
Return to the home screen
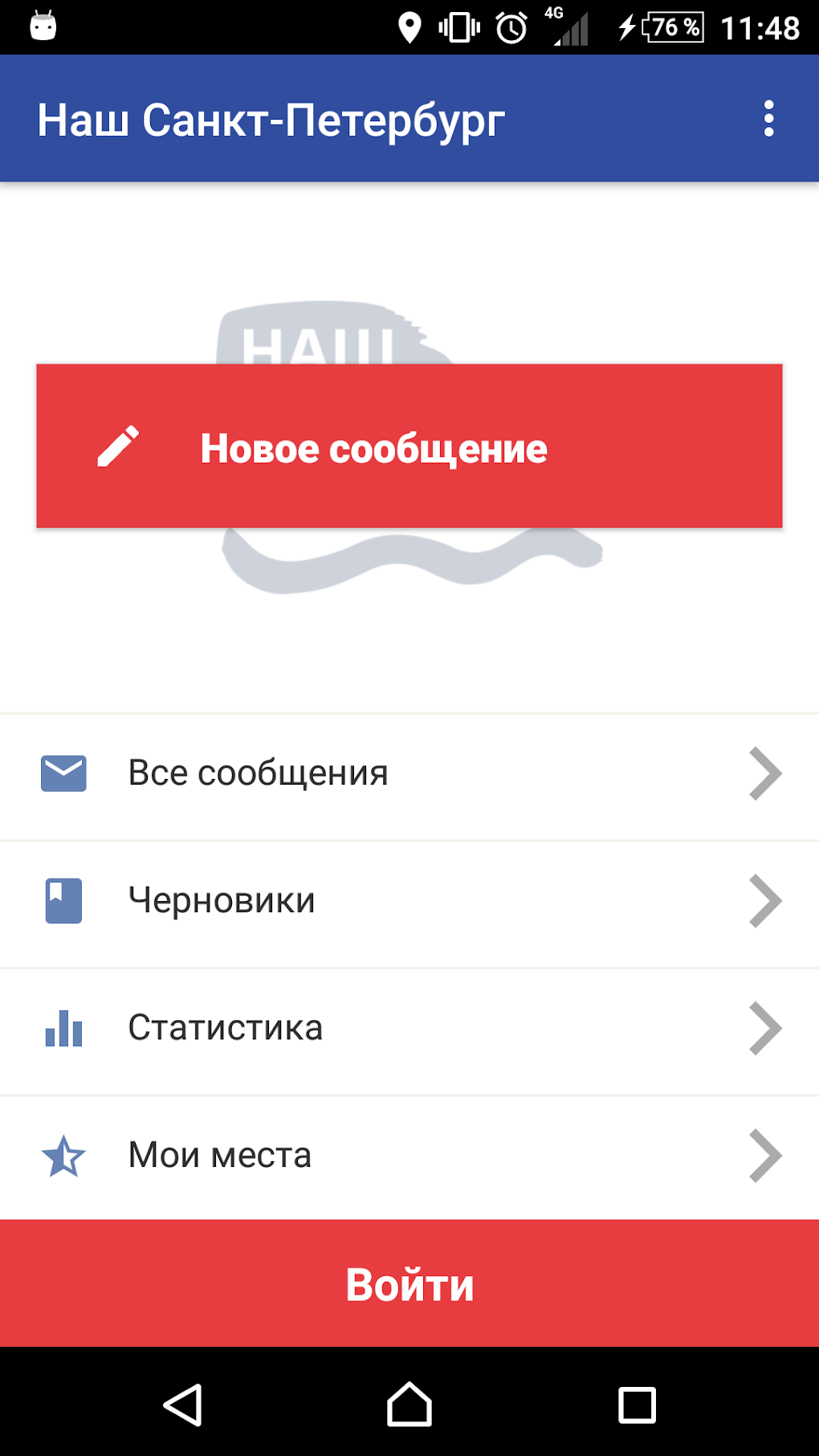click(409, 1405)
